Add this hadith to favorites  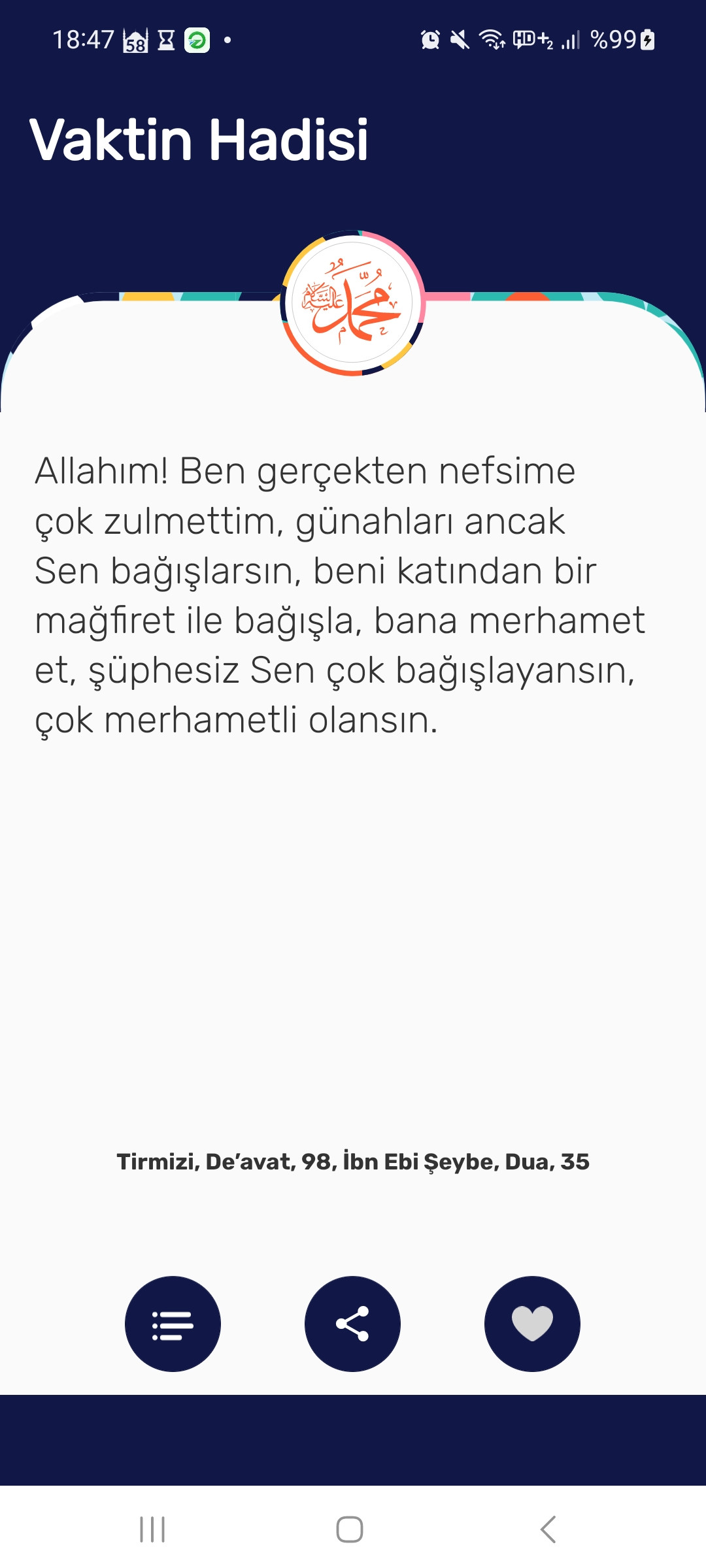(532, 1324)
